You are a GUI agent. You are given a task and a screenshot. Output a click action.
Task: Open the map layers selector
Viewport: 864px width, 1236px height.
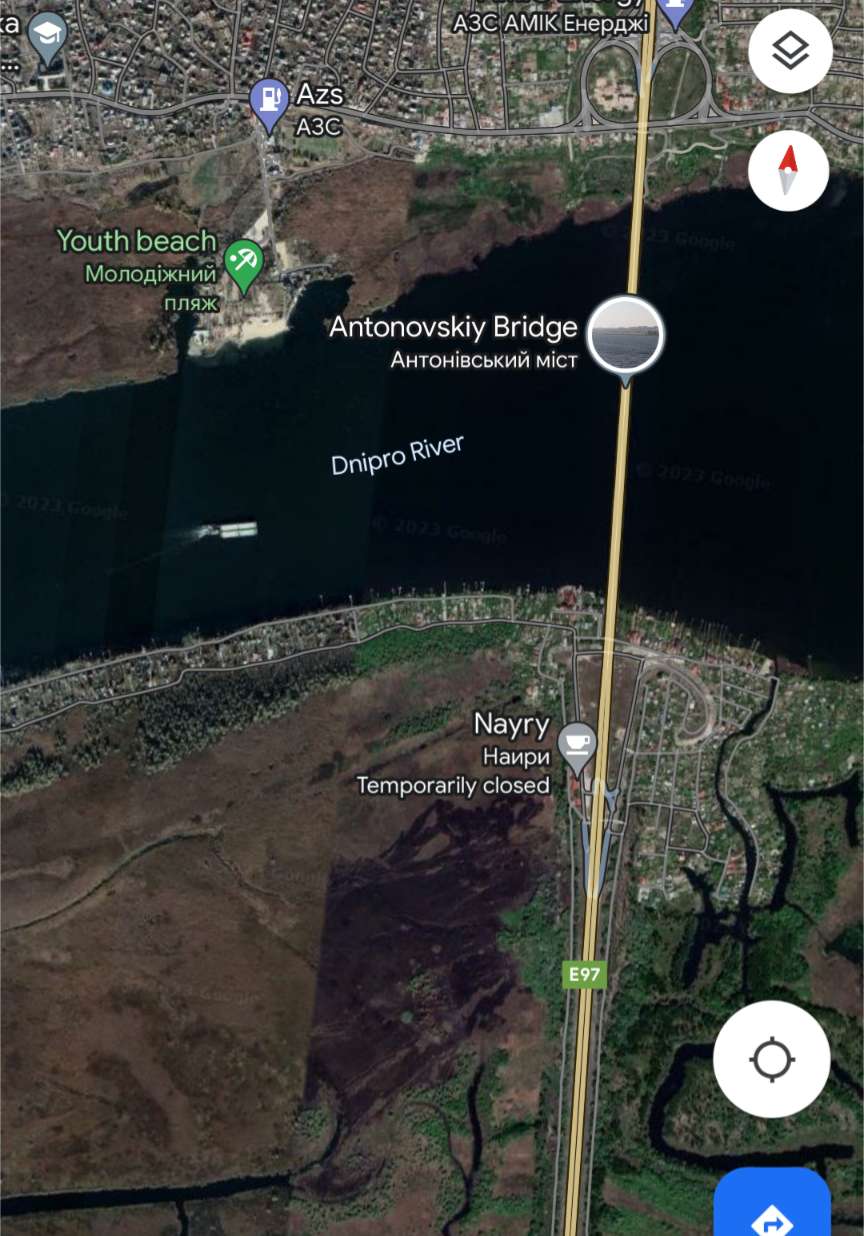(x=790, y=51)
